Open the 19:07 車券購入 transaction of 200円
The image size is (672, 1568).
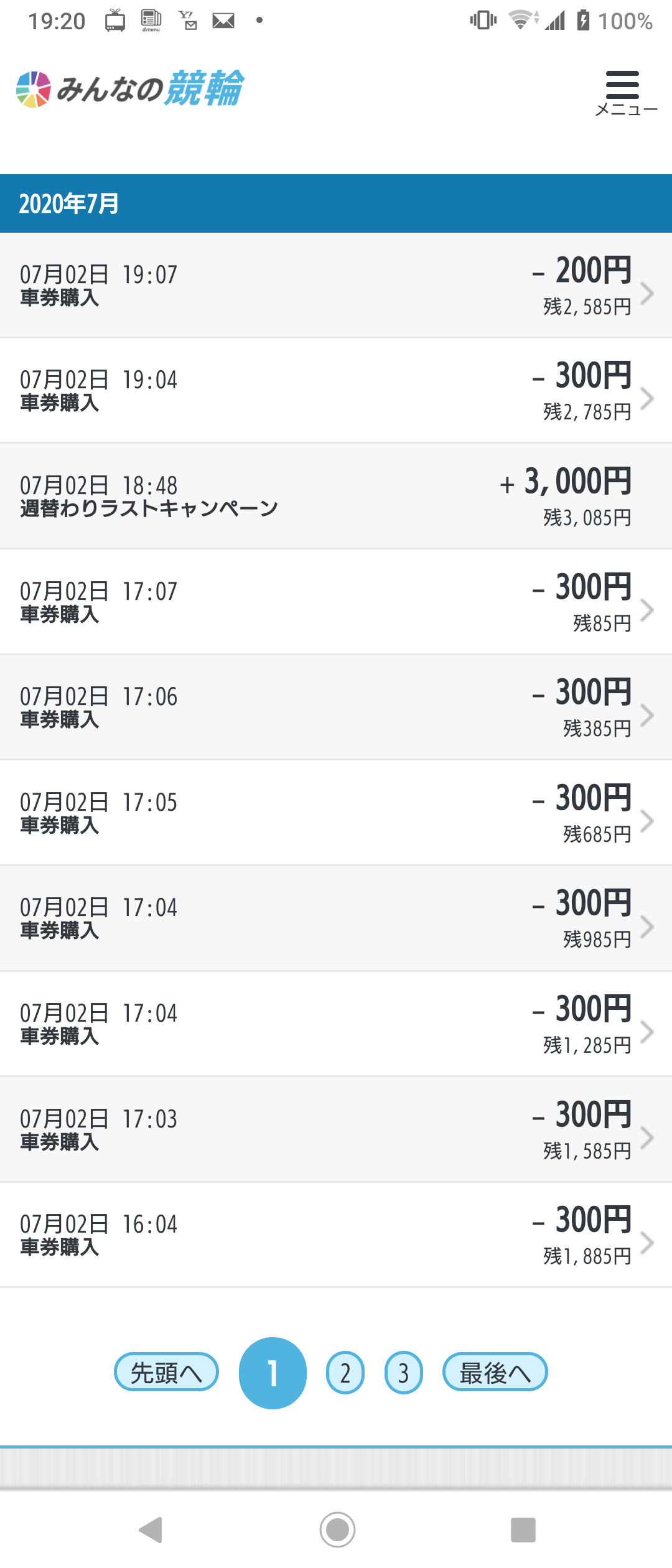click(x=336, y=286)
